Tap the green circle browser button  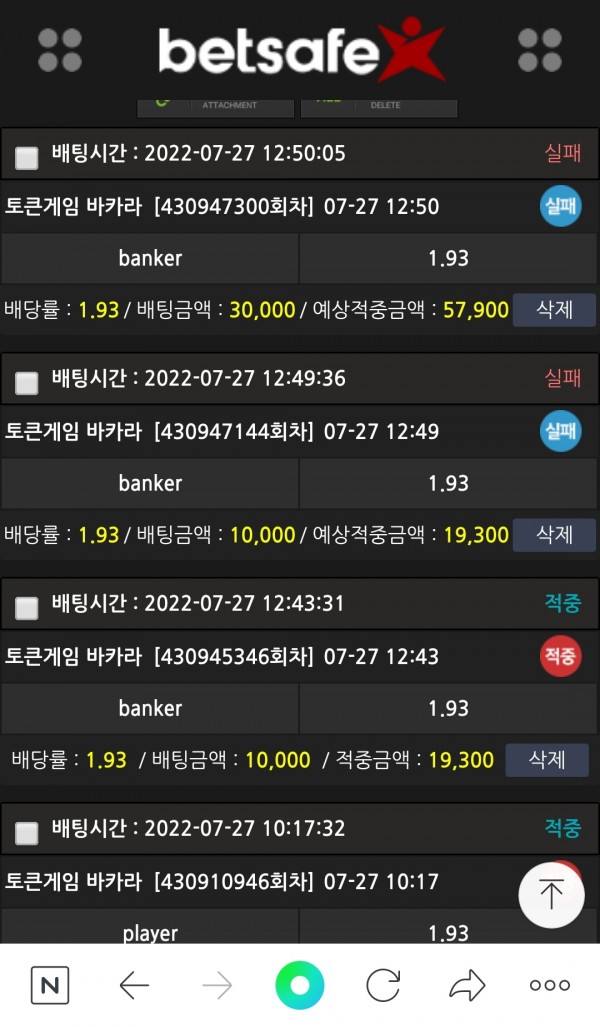pos(300,986)
